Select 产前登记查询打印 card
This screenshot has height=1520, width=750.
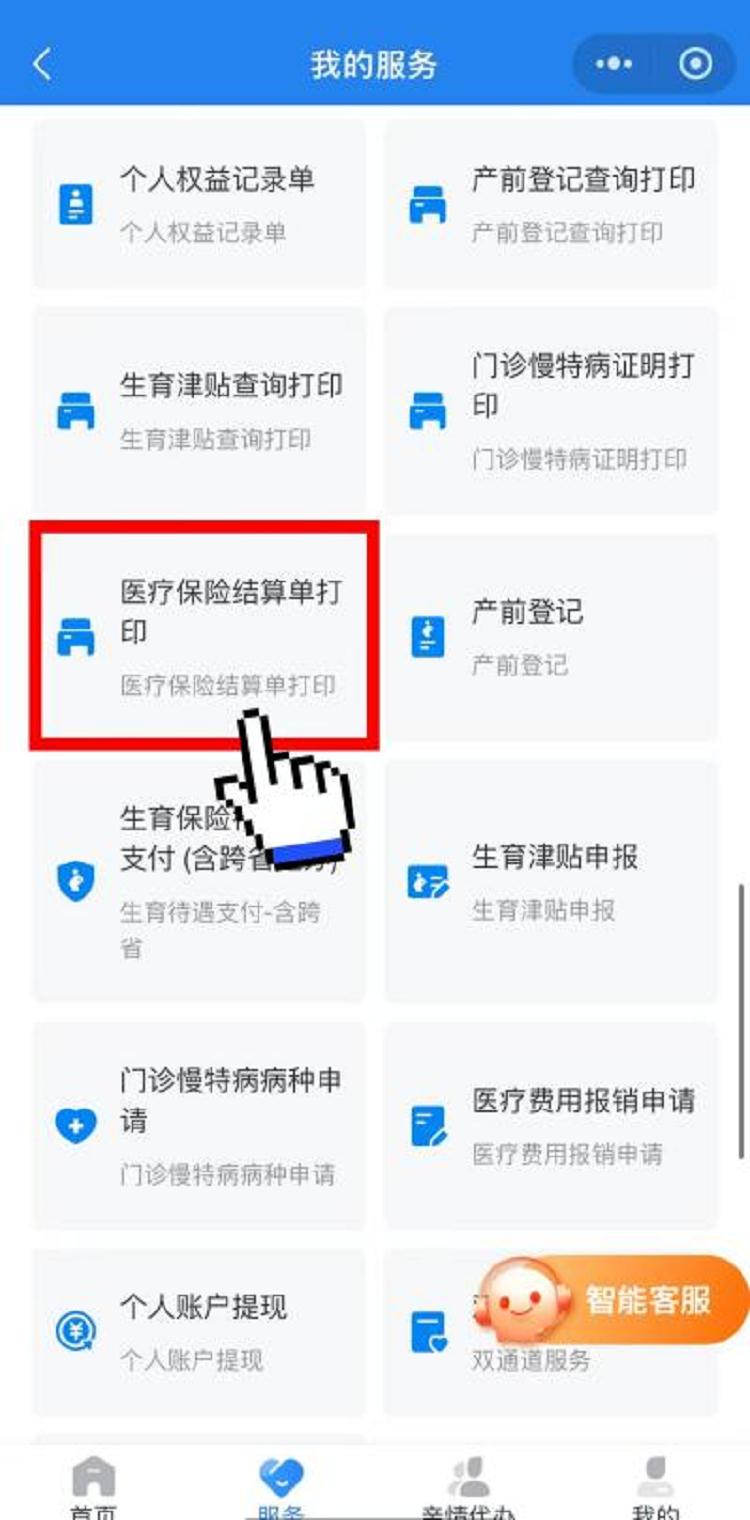551,205
